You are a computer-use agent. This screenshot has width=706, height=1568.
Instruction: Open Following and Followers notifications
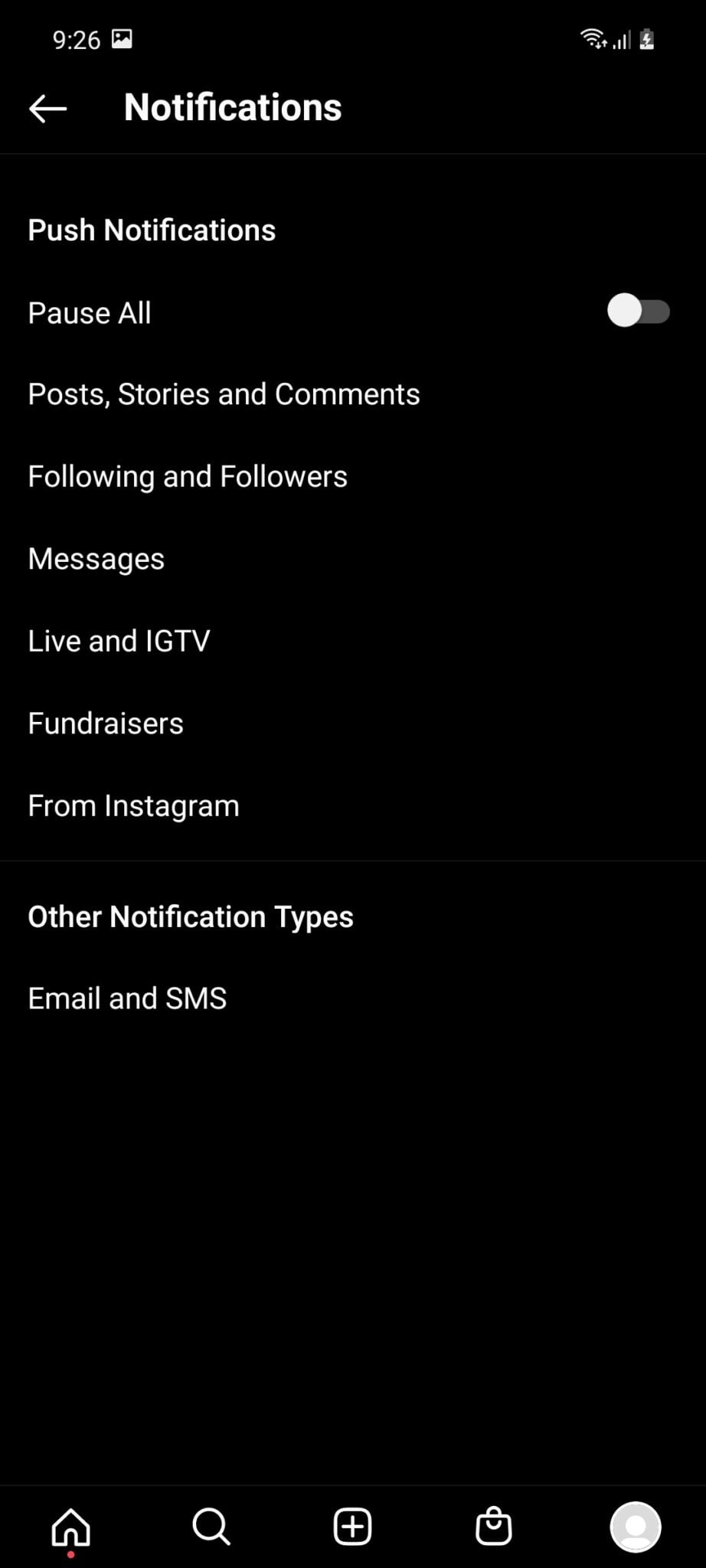pyautogui.click(x=353, y=476)
